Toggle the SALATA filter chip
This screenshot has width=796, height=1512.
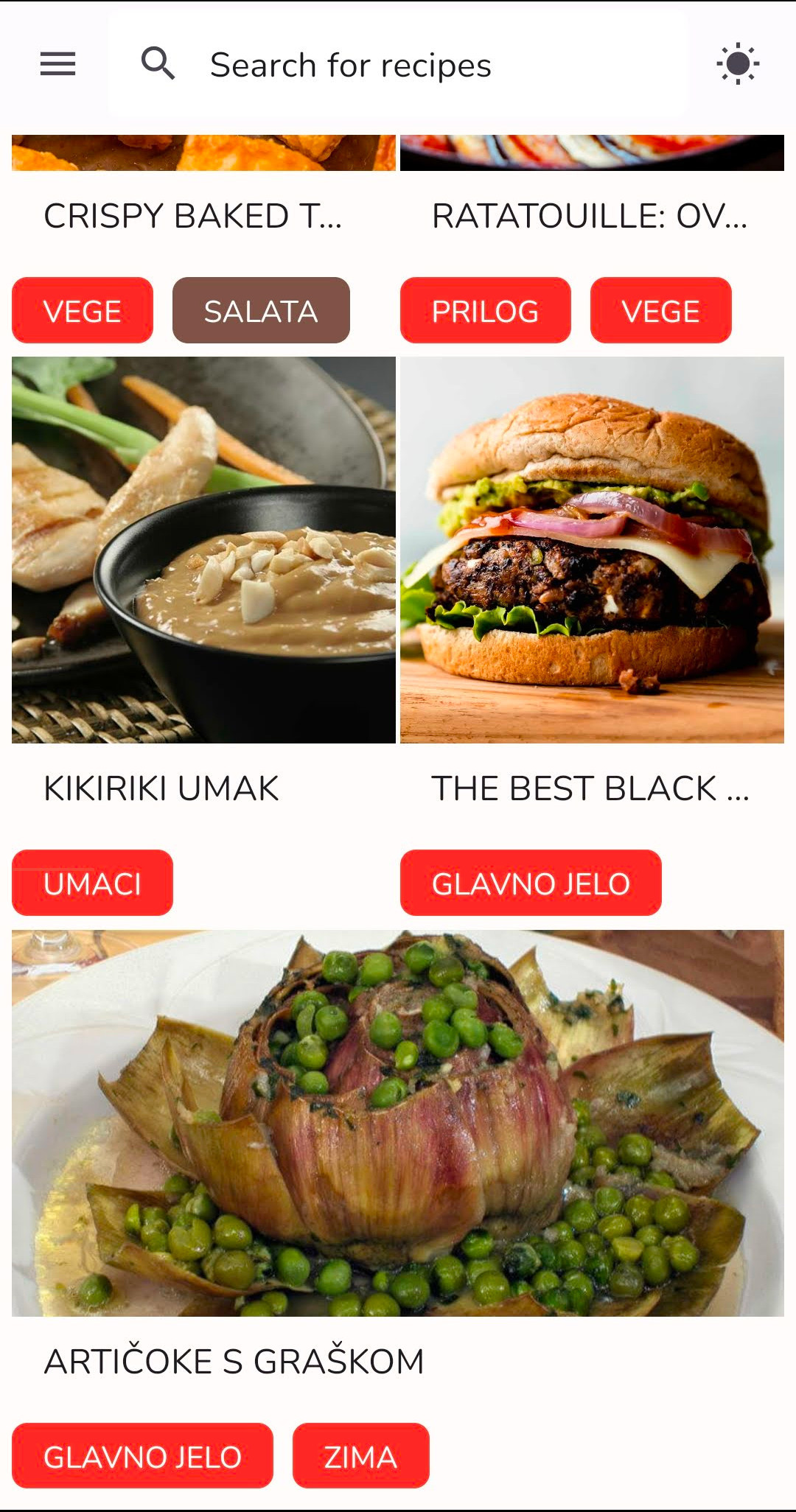261,310
